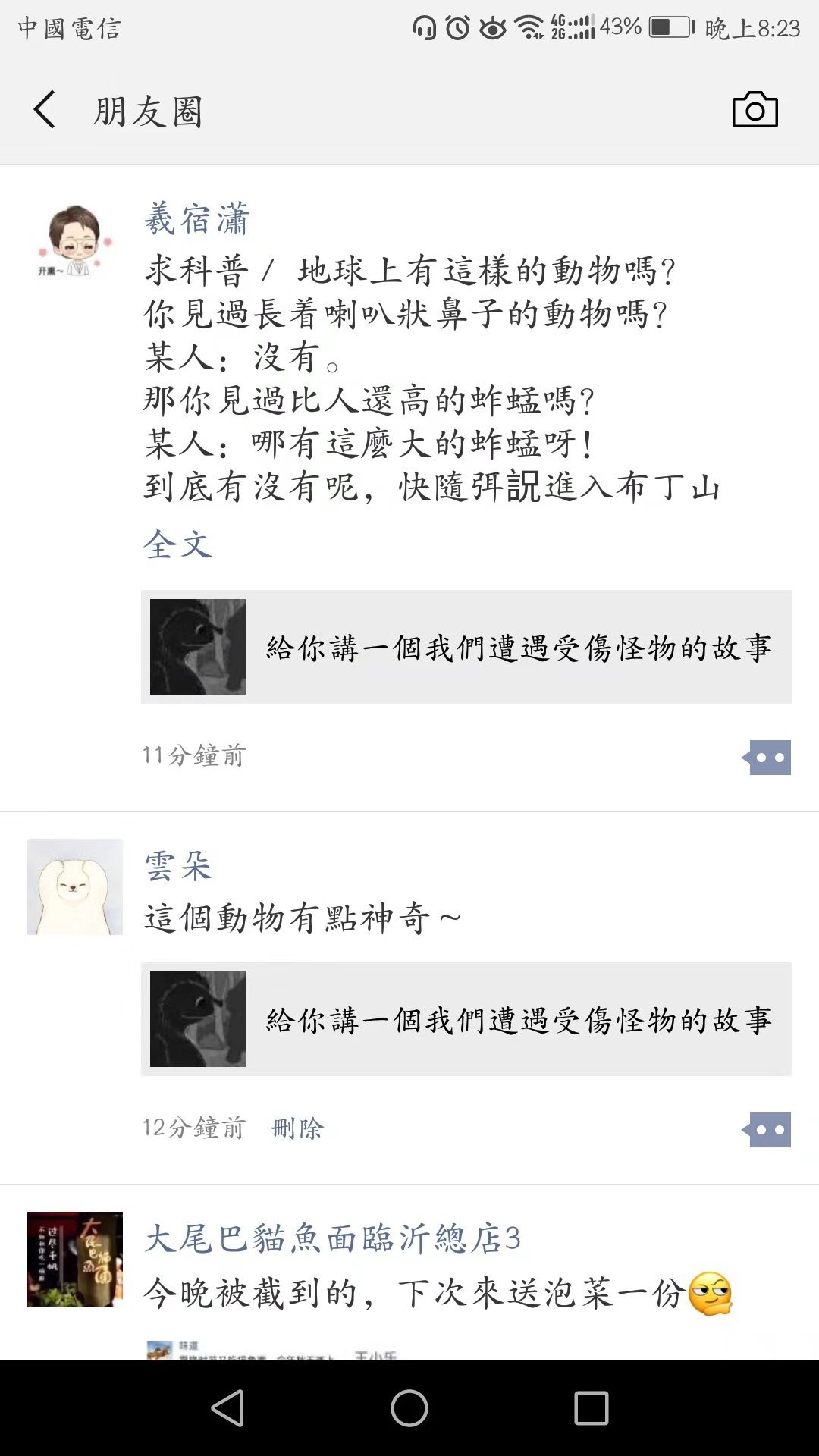Delete 雲朵's post via 刪除

coord(297,1128)
